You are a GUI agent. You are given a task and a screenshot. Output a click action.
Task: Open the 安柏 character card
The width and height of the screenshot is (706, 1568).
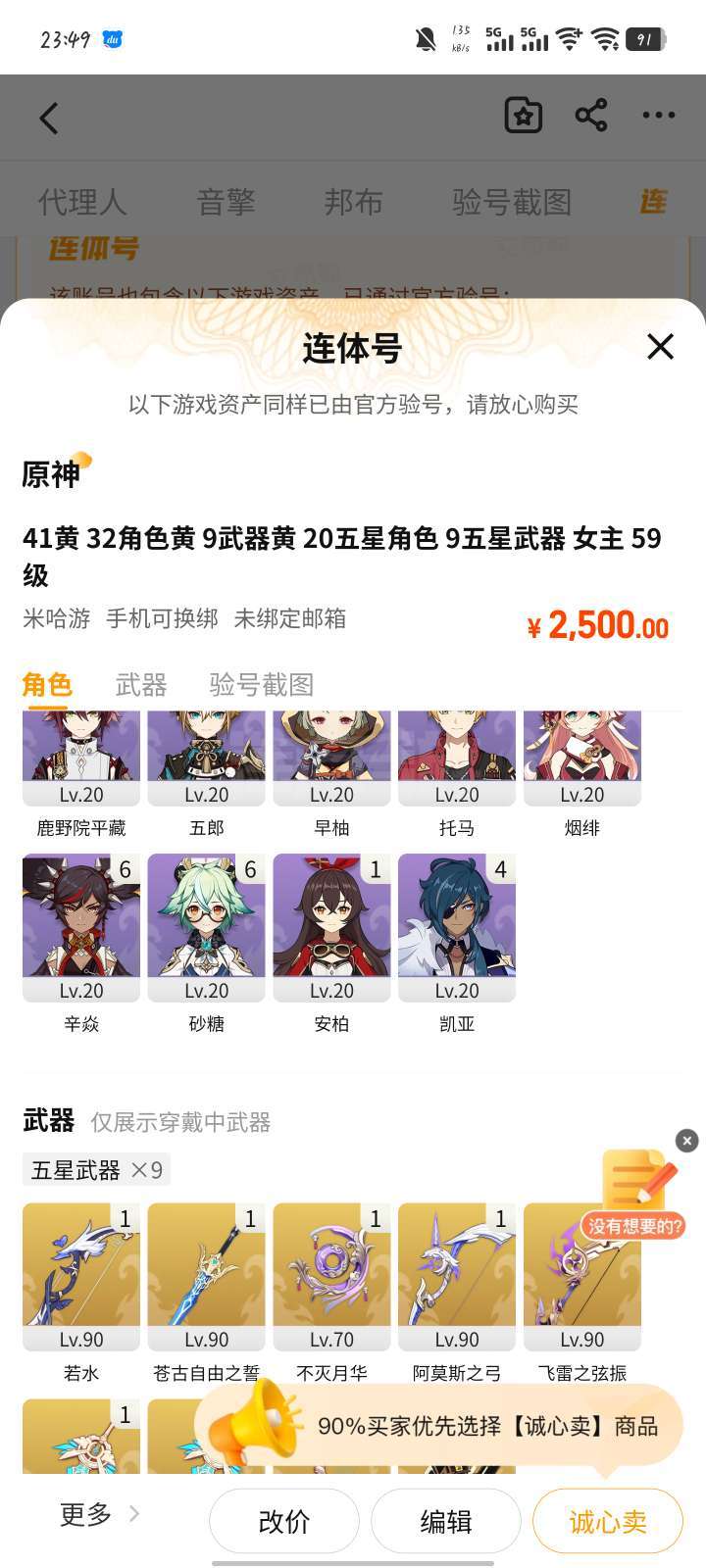tap(331, 927)
